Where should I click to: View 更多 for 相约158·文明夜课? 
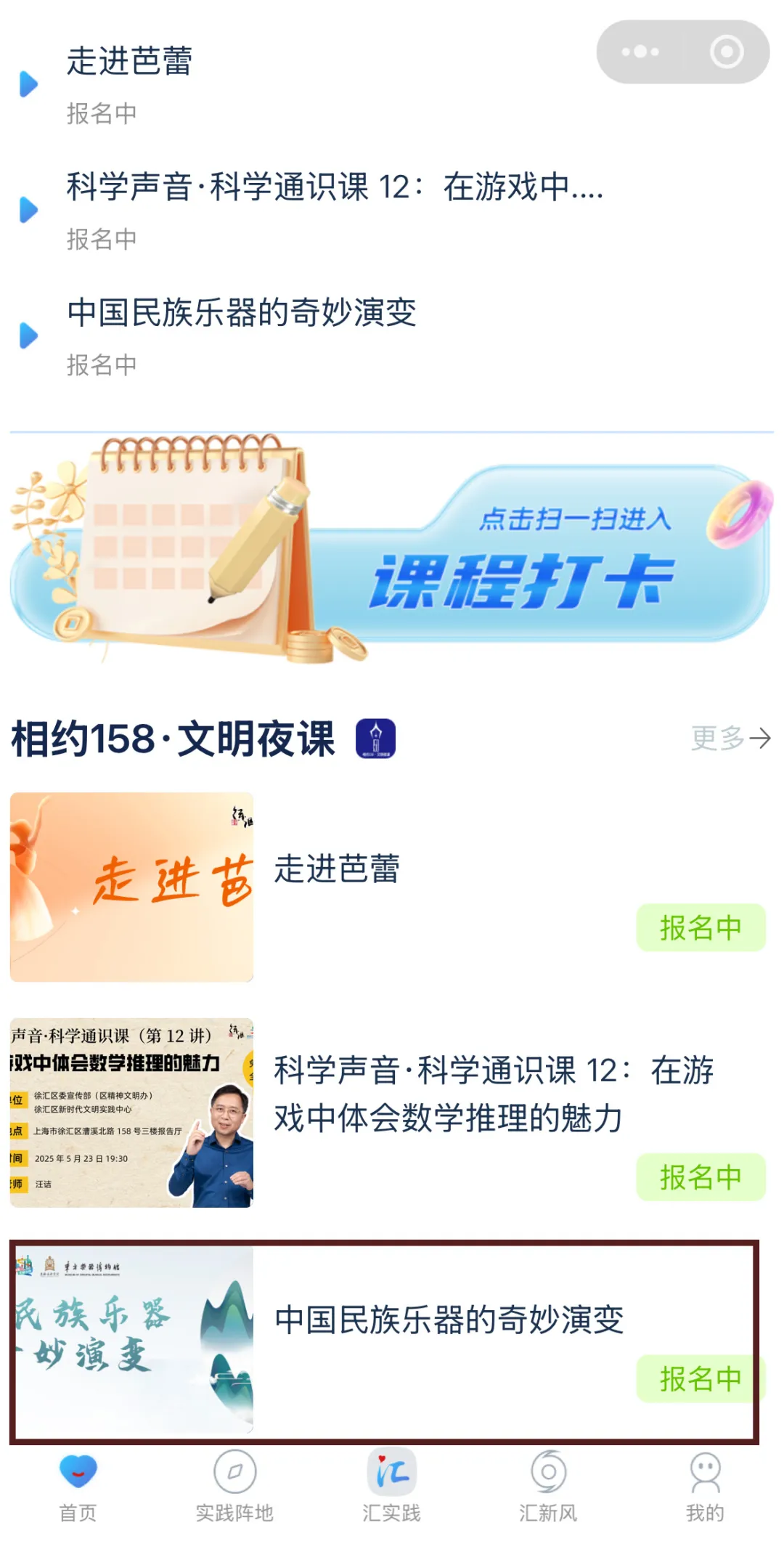coord(730,739)
